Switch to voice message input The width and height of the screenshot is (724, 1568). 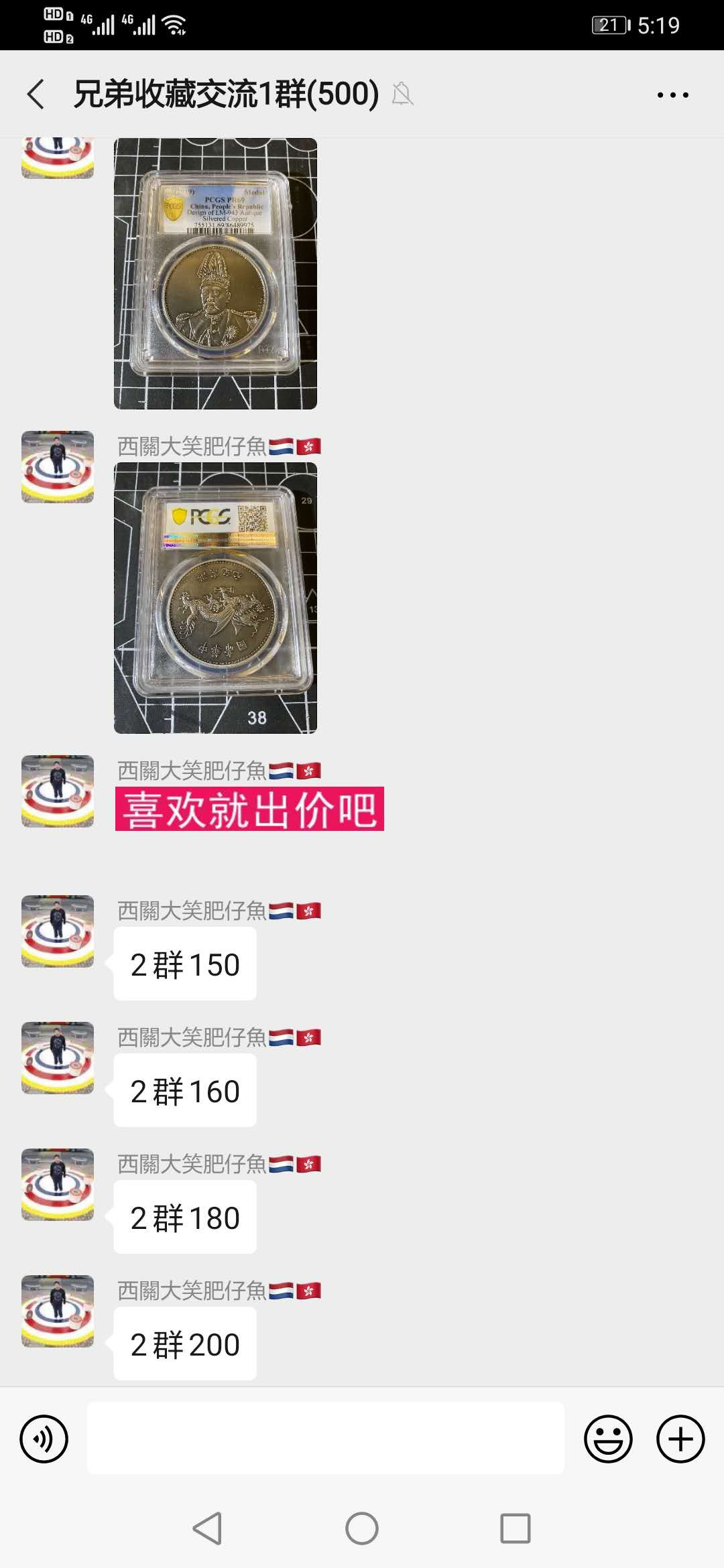tap(44, 1439)
